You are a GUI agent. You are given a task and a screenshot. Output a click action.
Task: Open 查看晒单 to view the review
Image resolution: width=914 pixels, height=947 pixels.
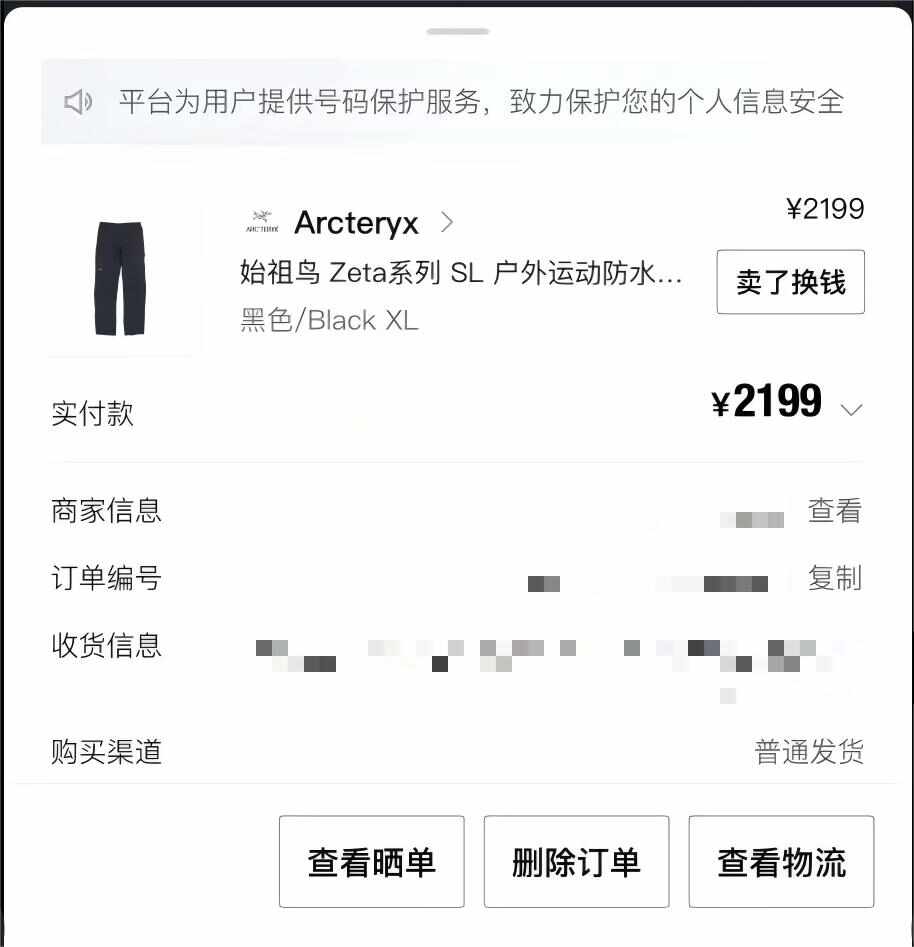pos(371,861)
